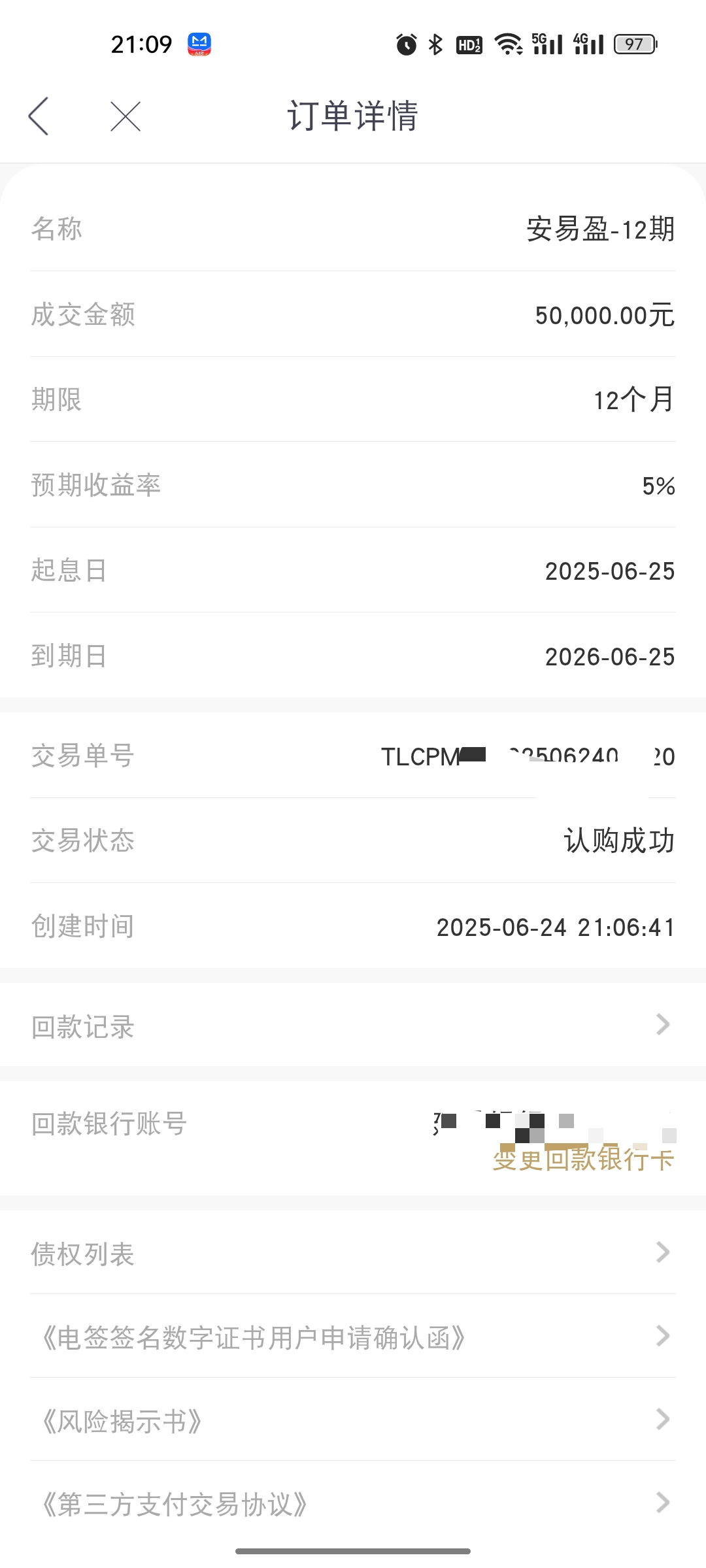Screen dimensions: 706x1568
Task: Open the 回款记录 row
Action: tap(353, 1026)
